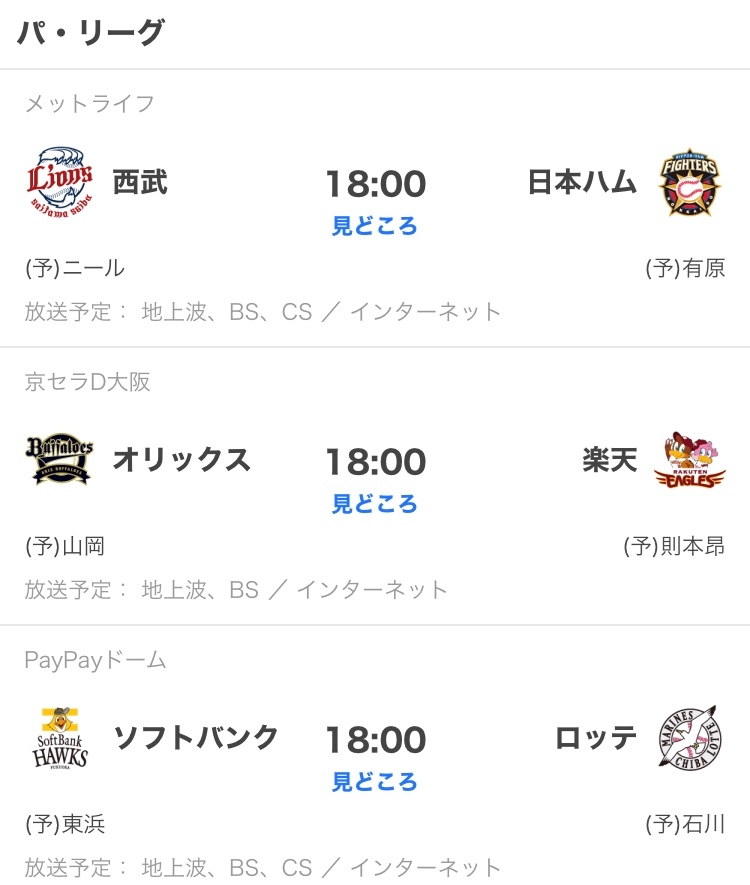The height and width of the screenshot is (885, 750).
Task: Open the オリックス vs 楽天 game card
Action: (x=375, y=486)
